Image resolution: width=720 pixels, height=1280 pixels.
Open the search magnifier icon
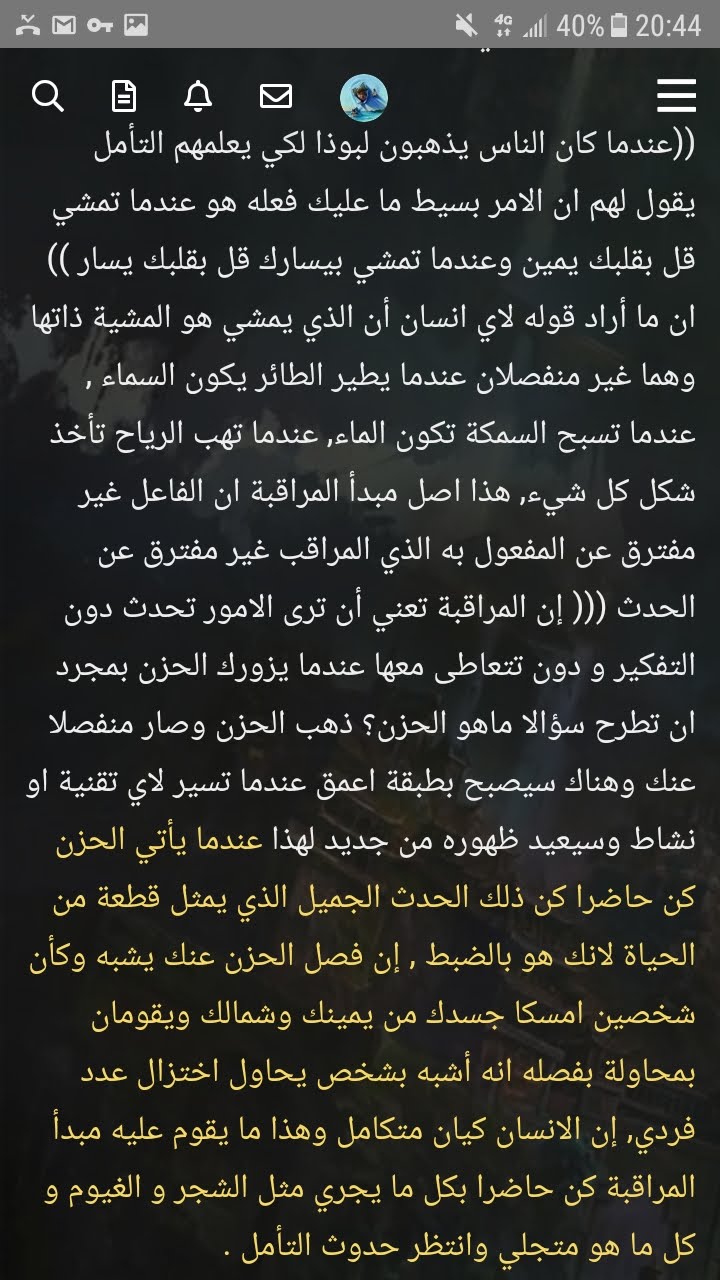[x=47, y=96]
